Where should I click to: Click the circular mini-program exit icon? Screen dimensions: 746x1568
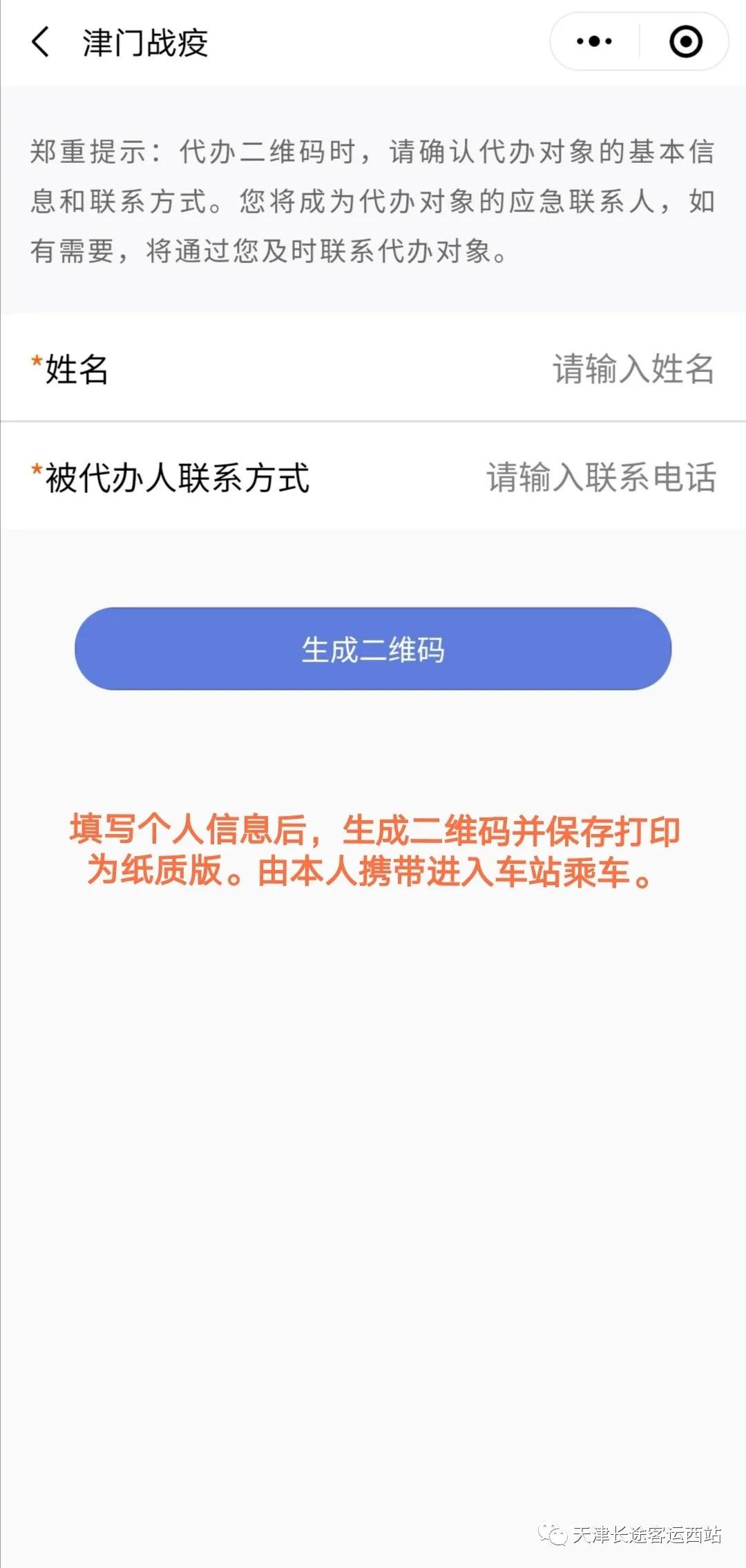685,41
